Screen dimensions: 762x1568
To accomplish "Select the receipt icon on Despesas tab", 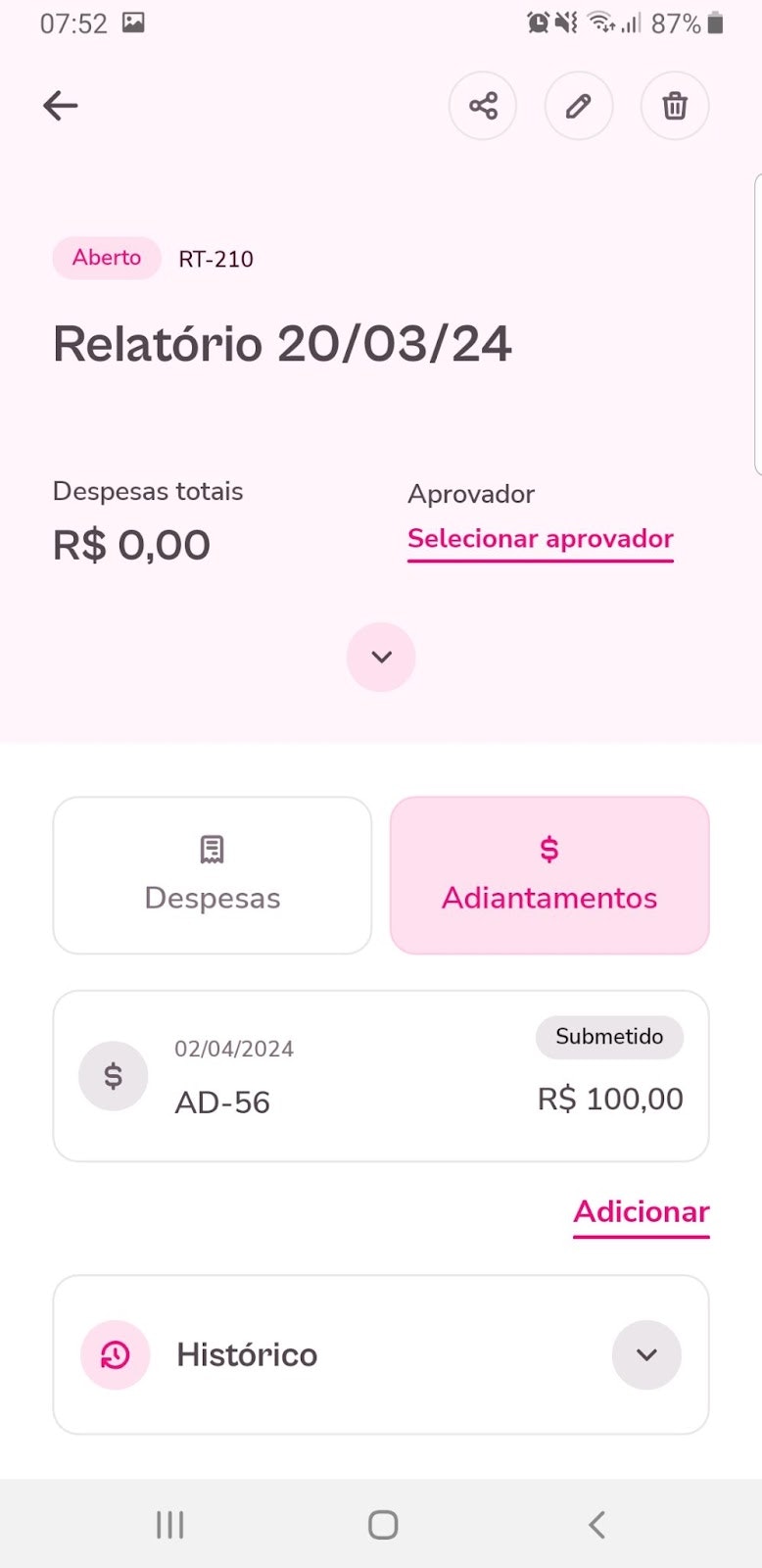I will (212, 849).
